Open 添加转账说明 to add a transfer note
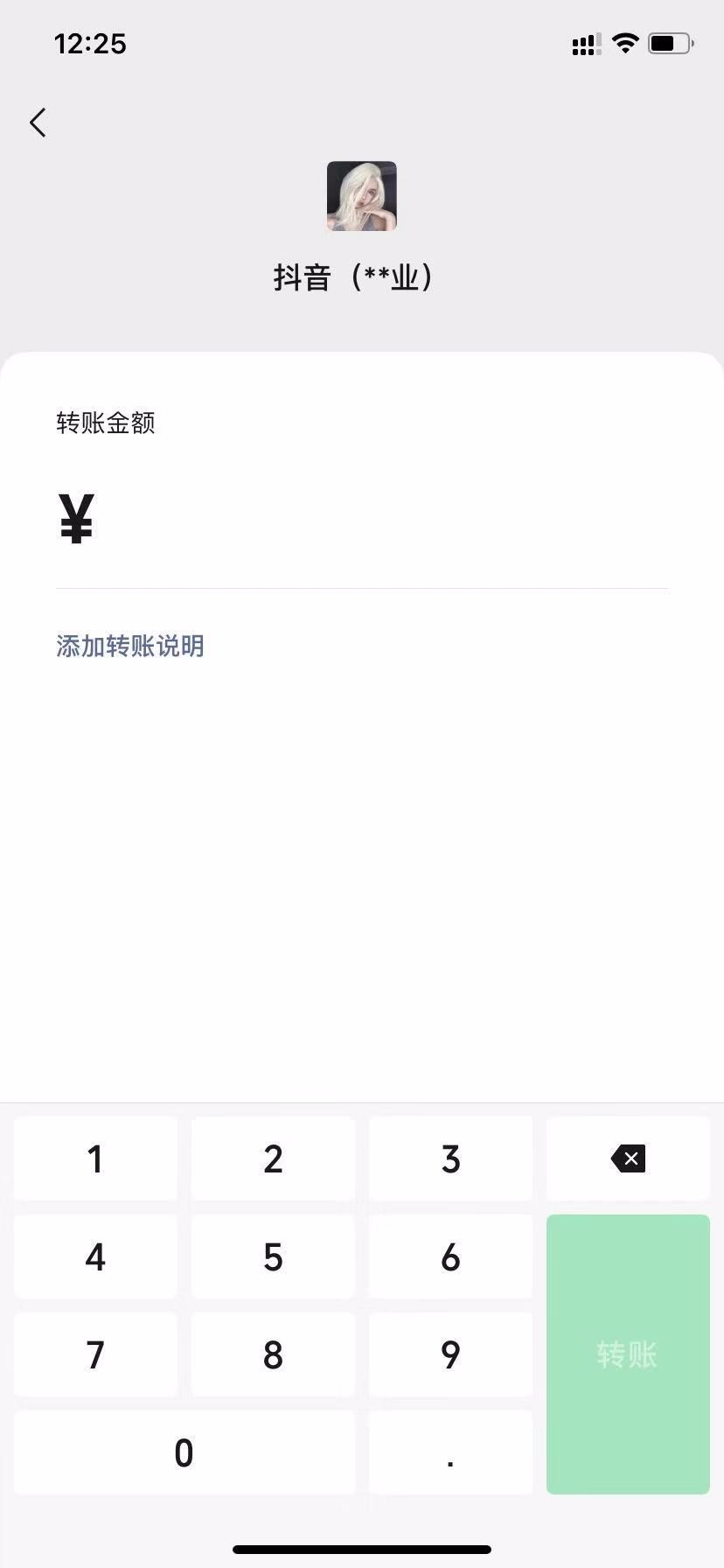 [x=129, y=646]
